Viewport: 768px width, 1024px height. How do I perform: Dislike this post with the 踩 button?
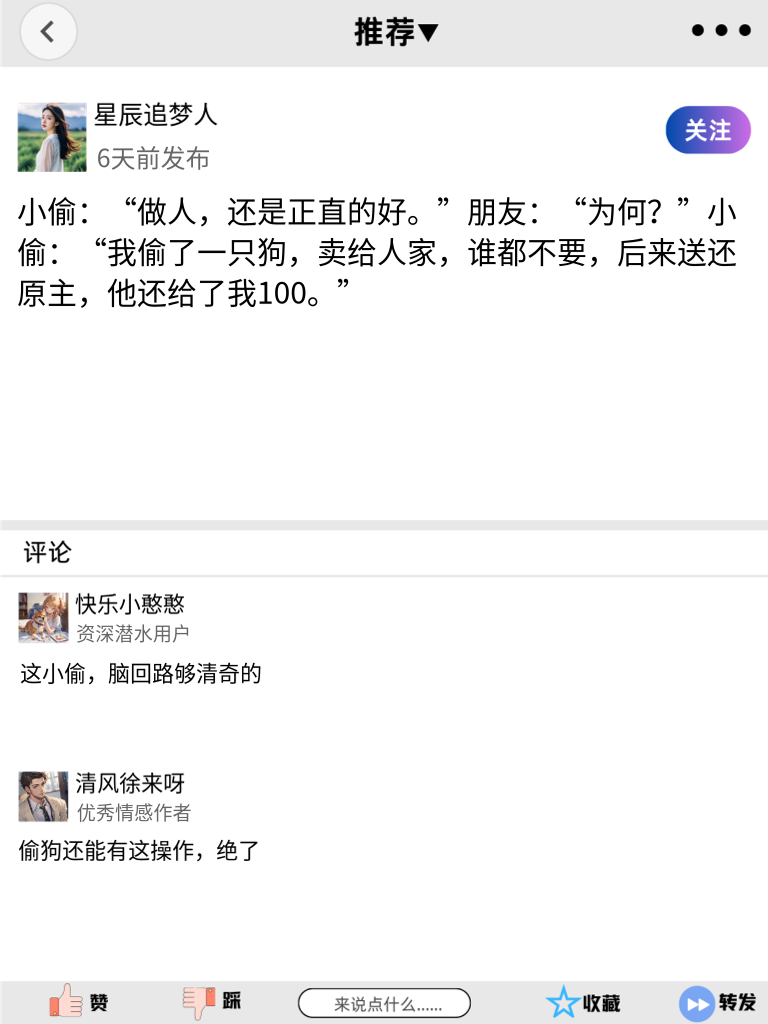[212, 1001]
